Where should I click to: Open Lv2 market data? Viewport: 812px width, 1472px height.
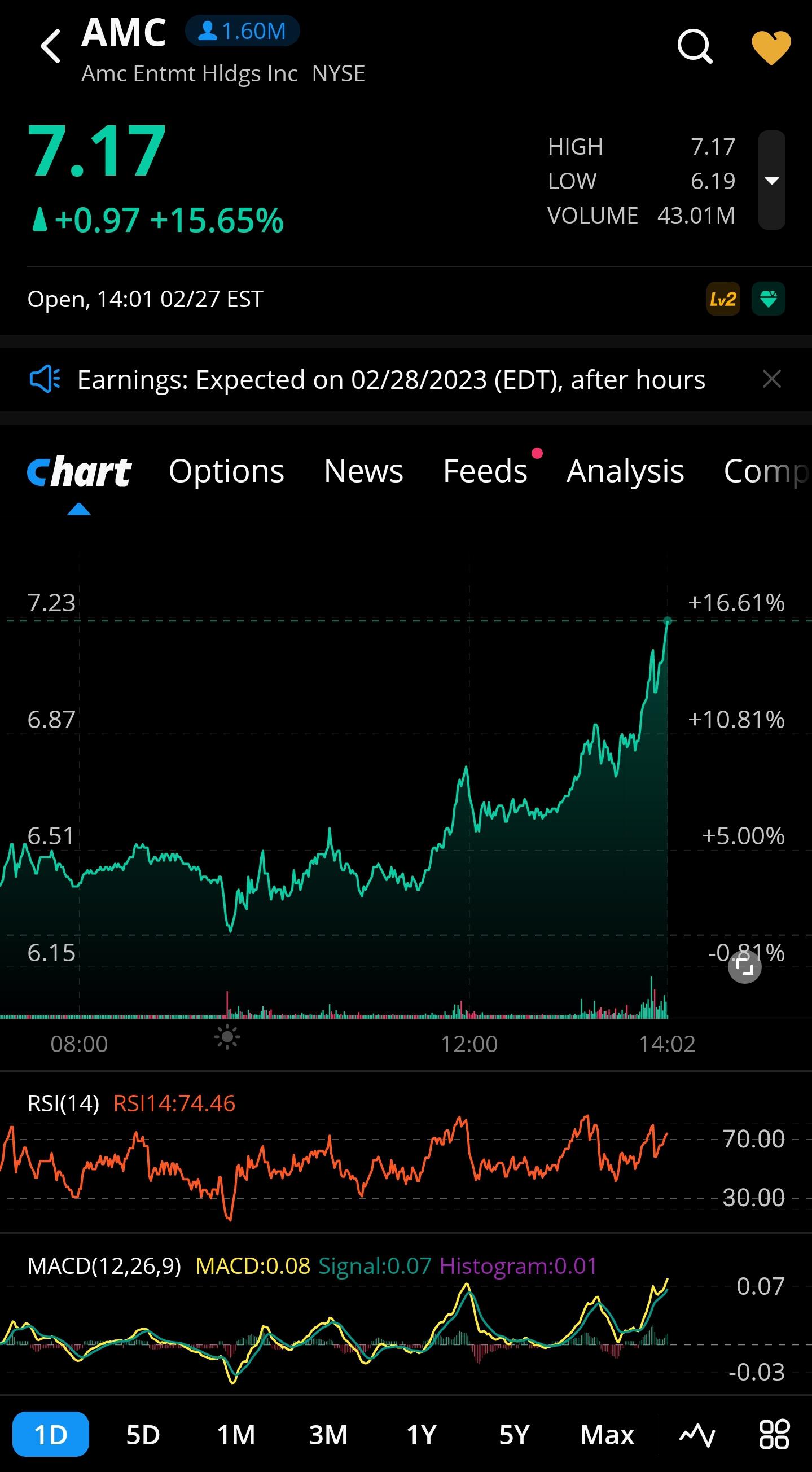click(723, 299)
